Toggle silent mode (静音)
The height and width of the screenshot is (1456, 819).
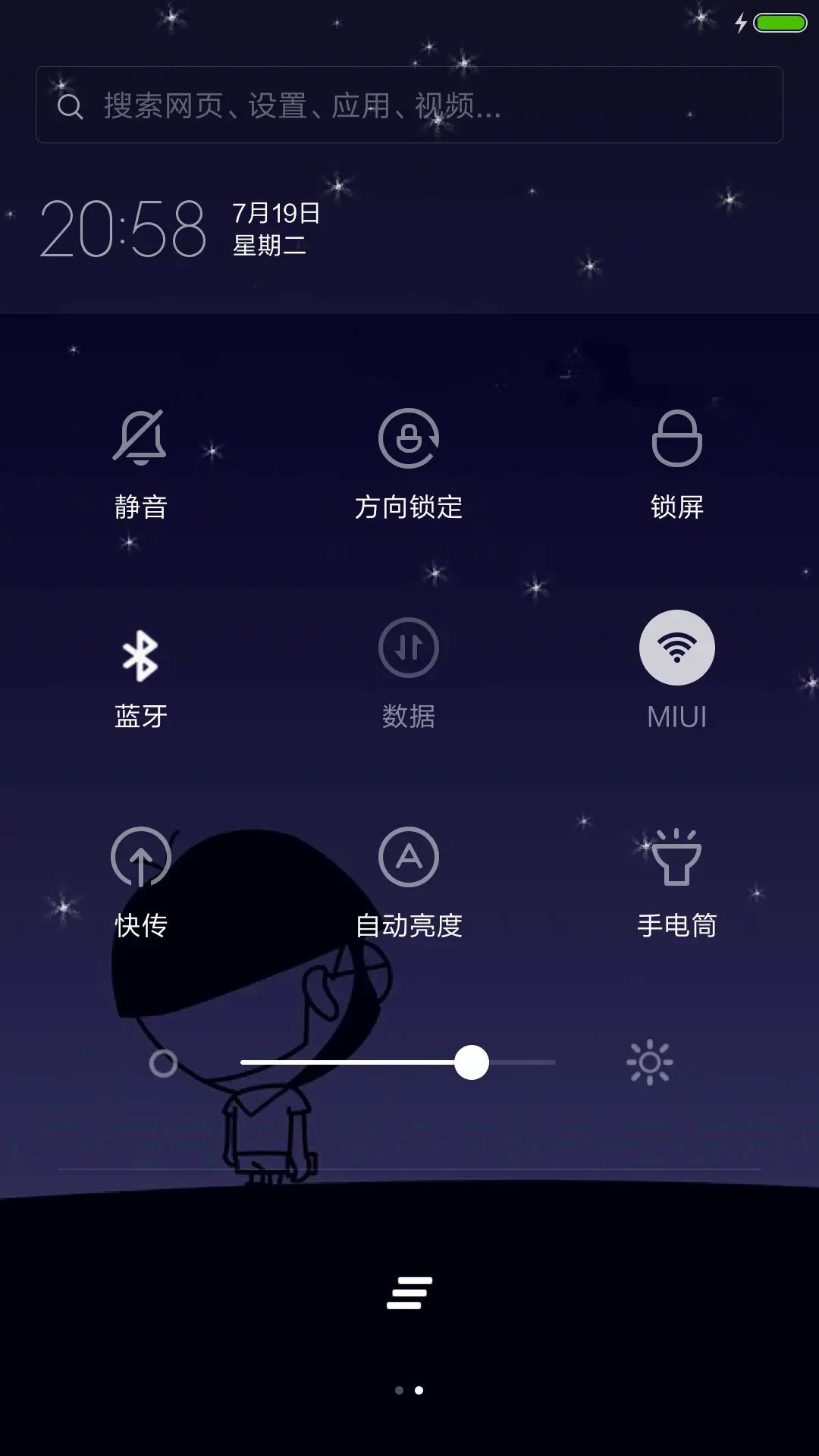point(141,440)
